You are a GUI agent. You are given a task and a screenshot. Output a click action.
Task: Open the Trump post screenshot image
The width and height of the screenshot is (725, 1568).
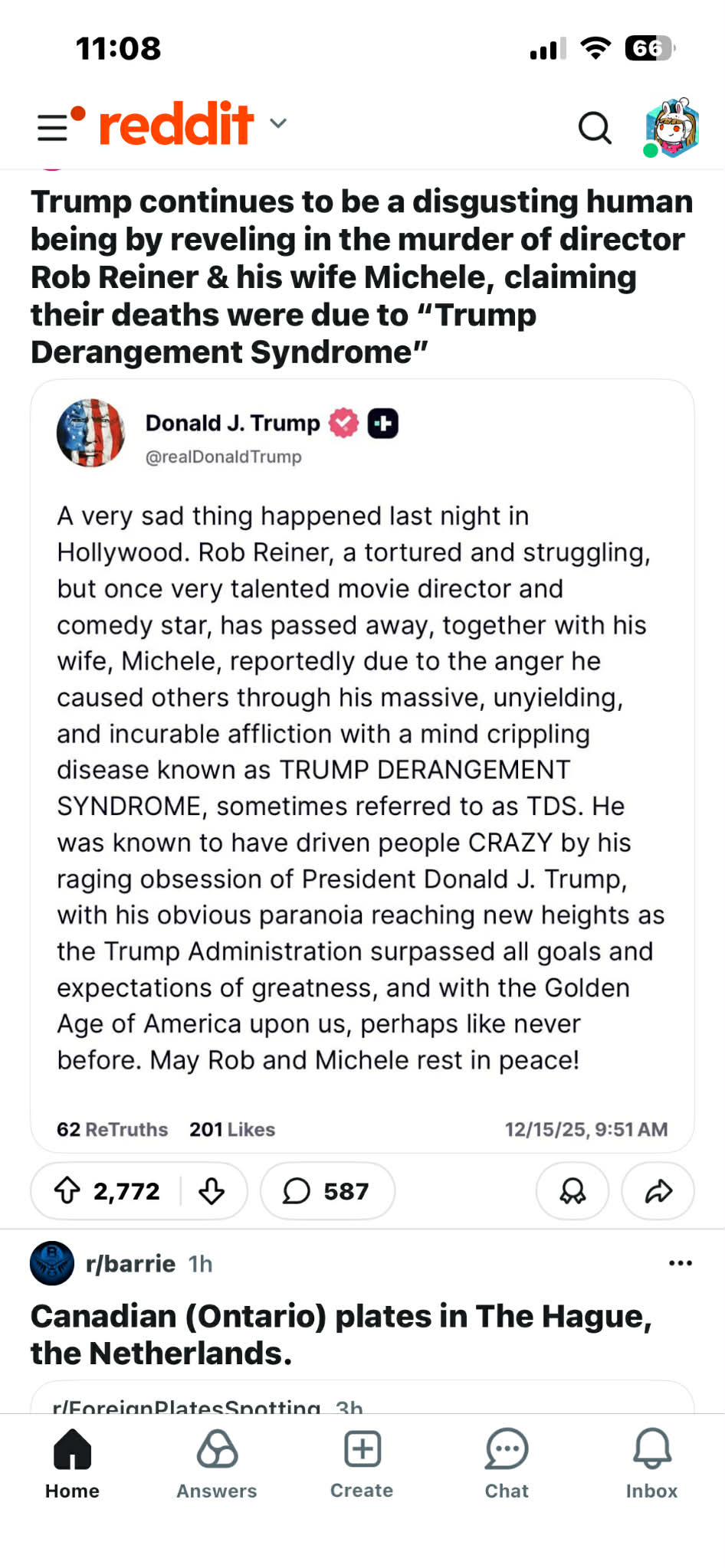click(x=362, y=766)
